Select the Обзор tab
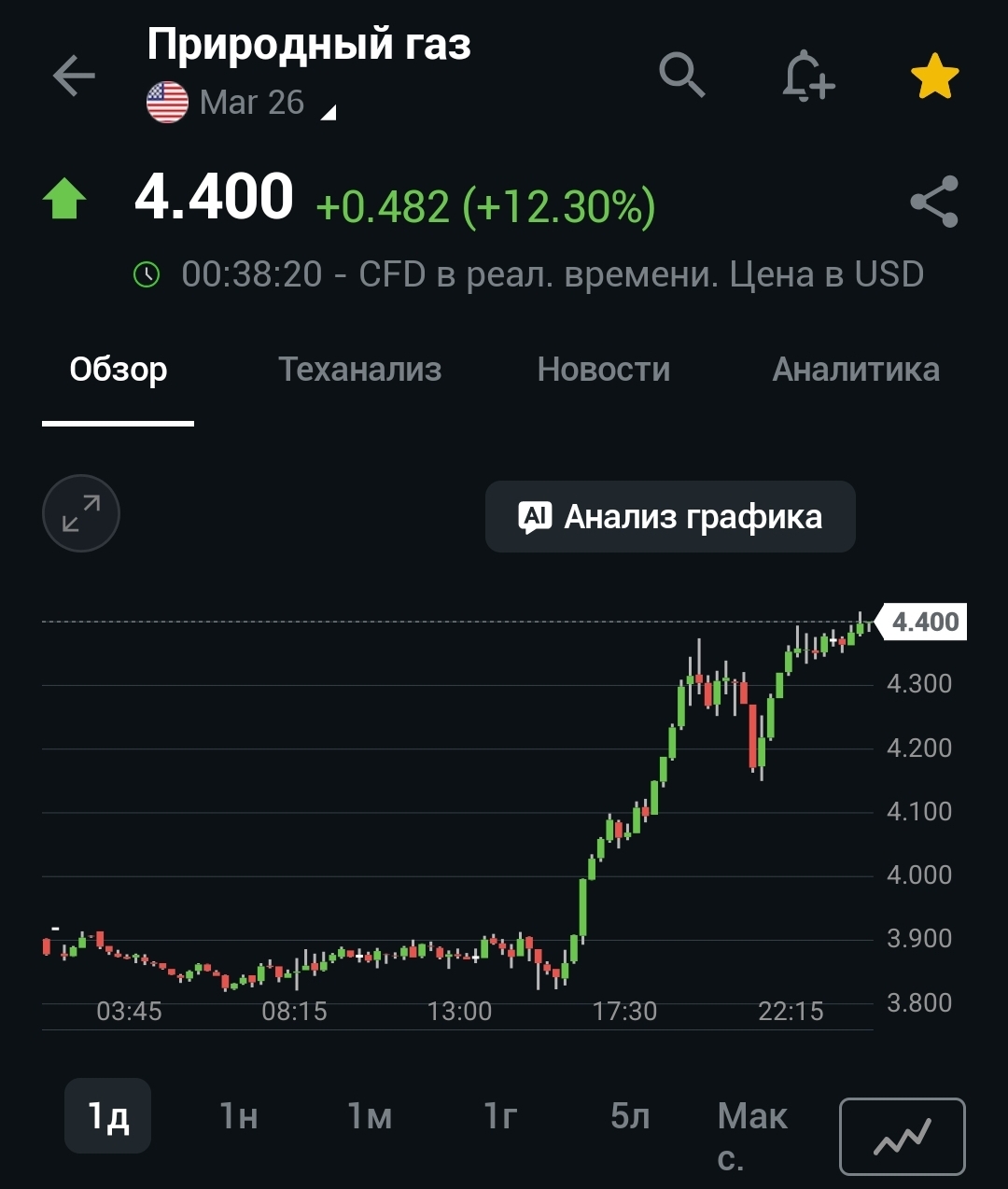This screenshot has width=1008, height=1189. 119,370
